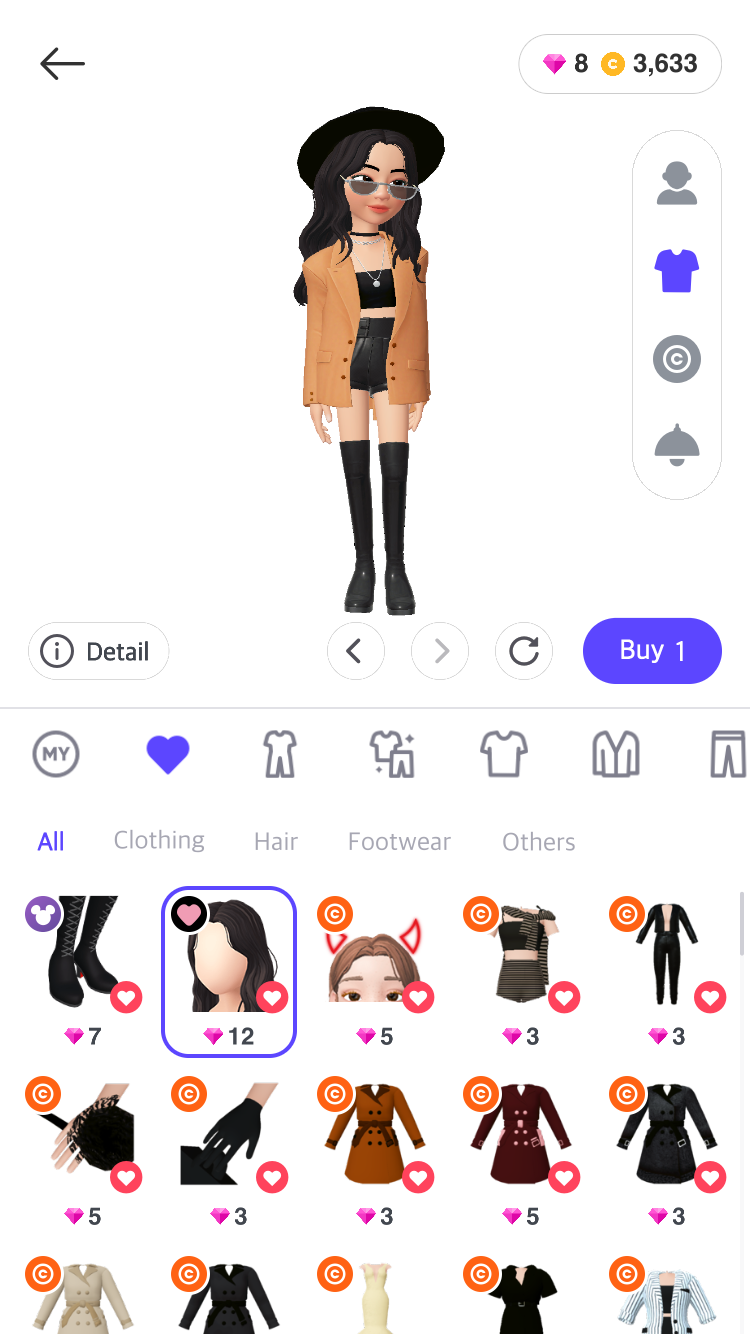750x1334 pixels.
Task: Open the t-shirt tops category
Action: 504,754
